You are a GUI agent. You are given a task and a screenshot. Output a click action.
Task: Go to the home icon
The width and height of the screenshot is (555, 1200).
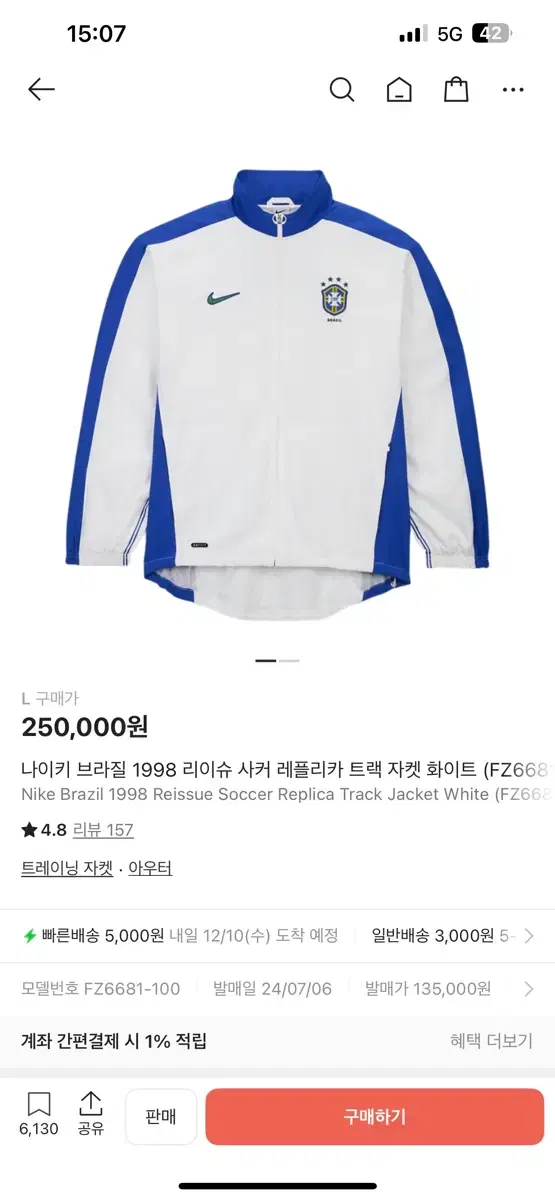[x=399, y=90]
